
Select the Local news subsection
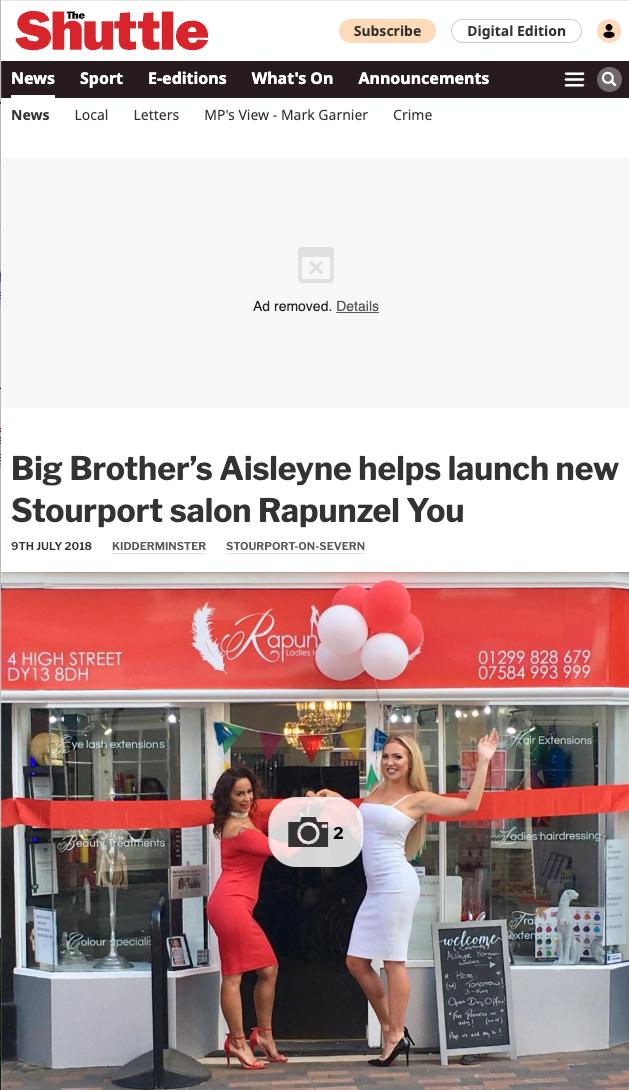tap(91, 115)
